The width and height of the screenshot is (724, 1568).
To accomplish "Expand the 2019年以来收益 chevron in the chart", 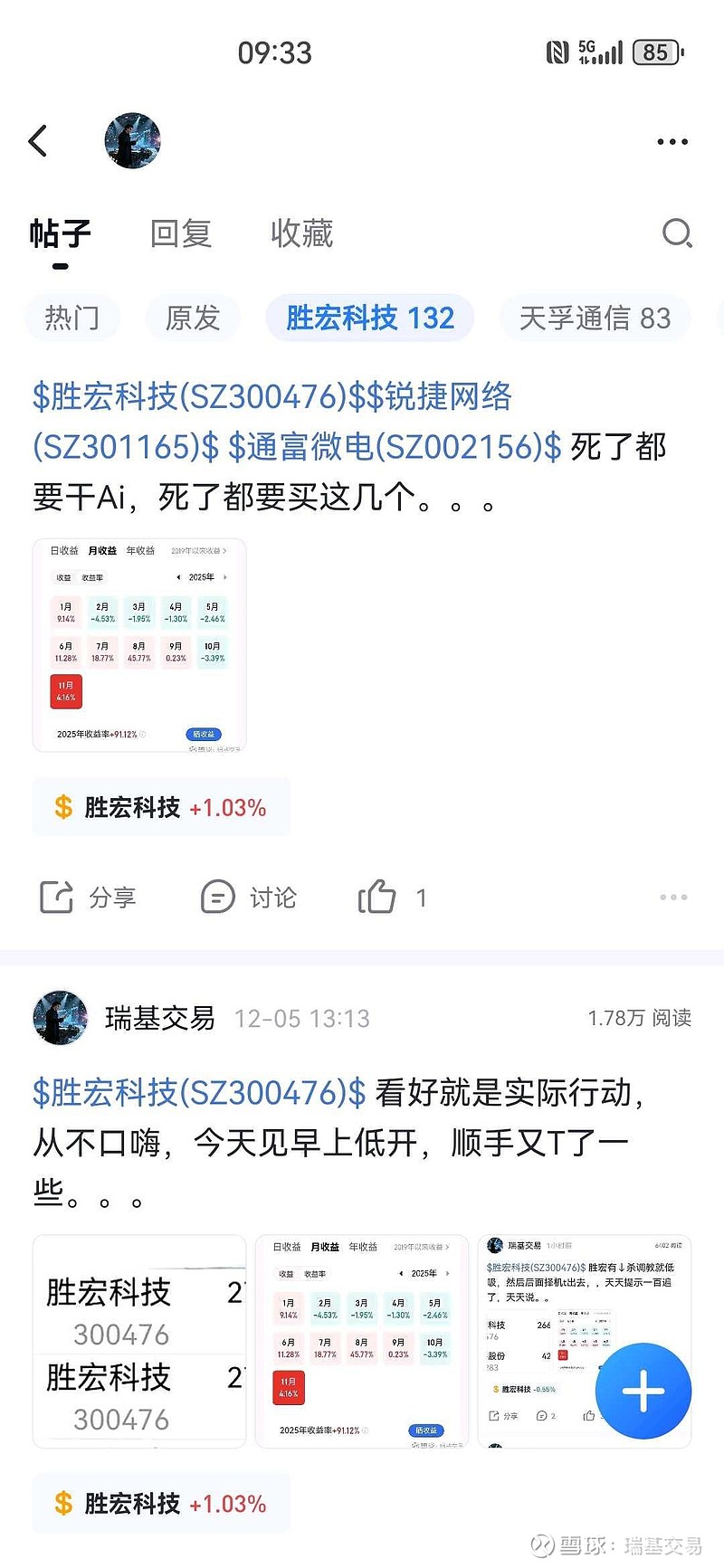I will (x=224, y=549).
